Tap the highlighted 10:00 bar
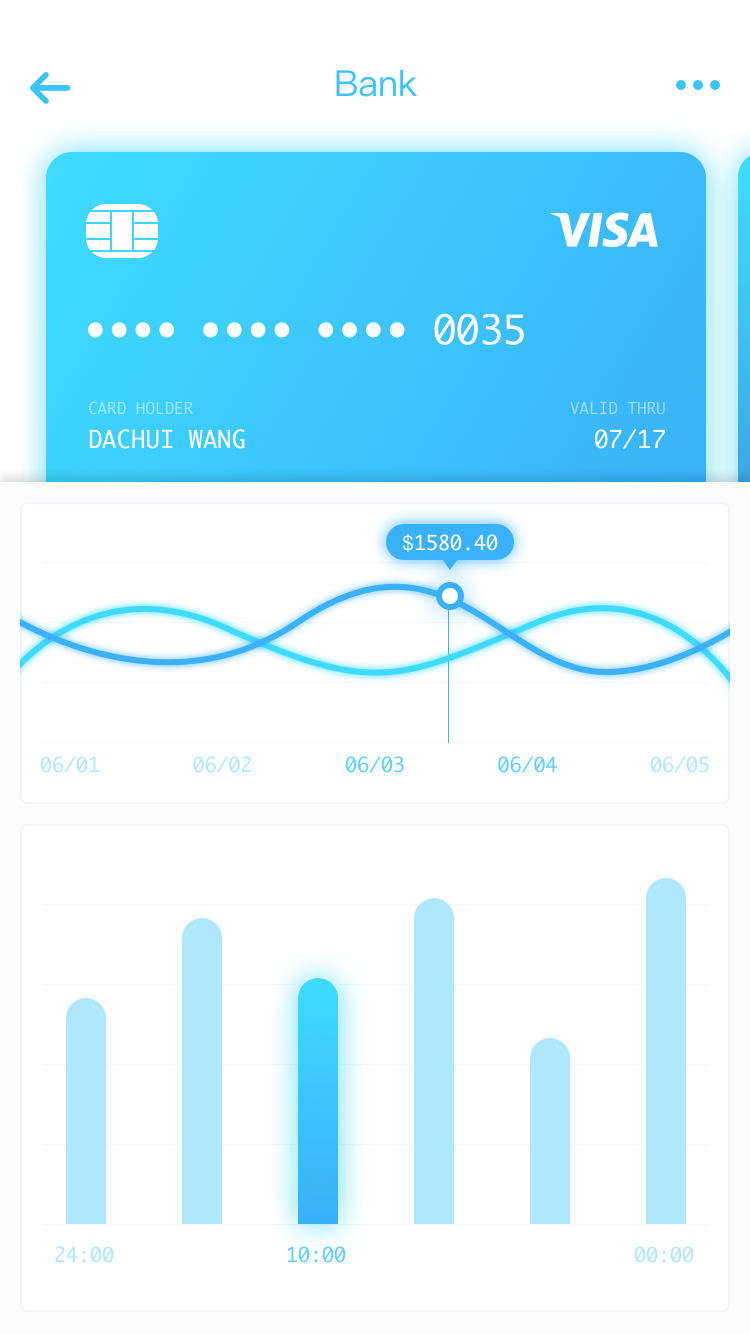 click(318, 1101)
